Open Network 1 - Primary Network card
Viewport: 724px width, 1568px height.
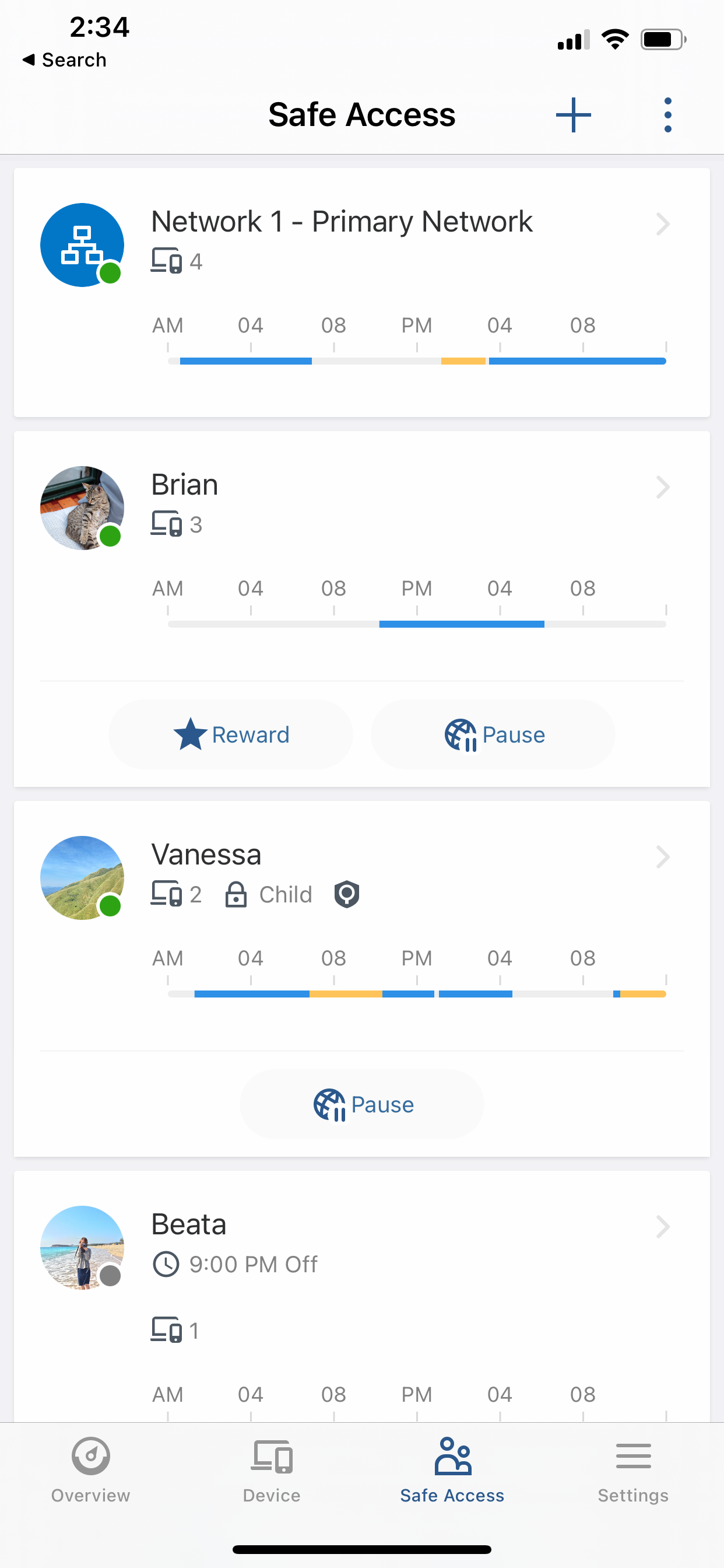(x=362, y=292)
